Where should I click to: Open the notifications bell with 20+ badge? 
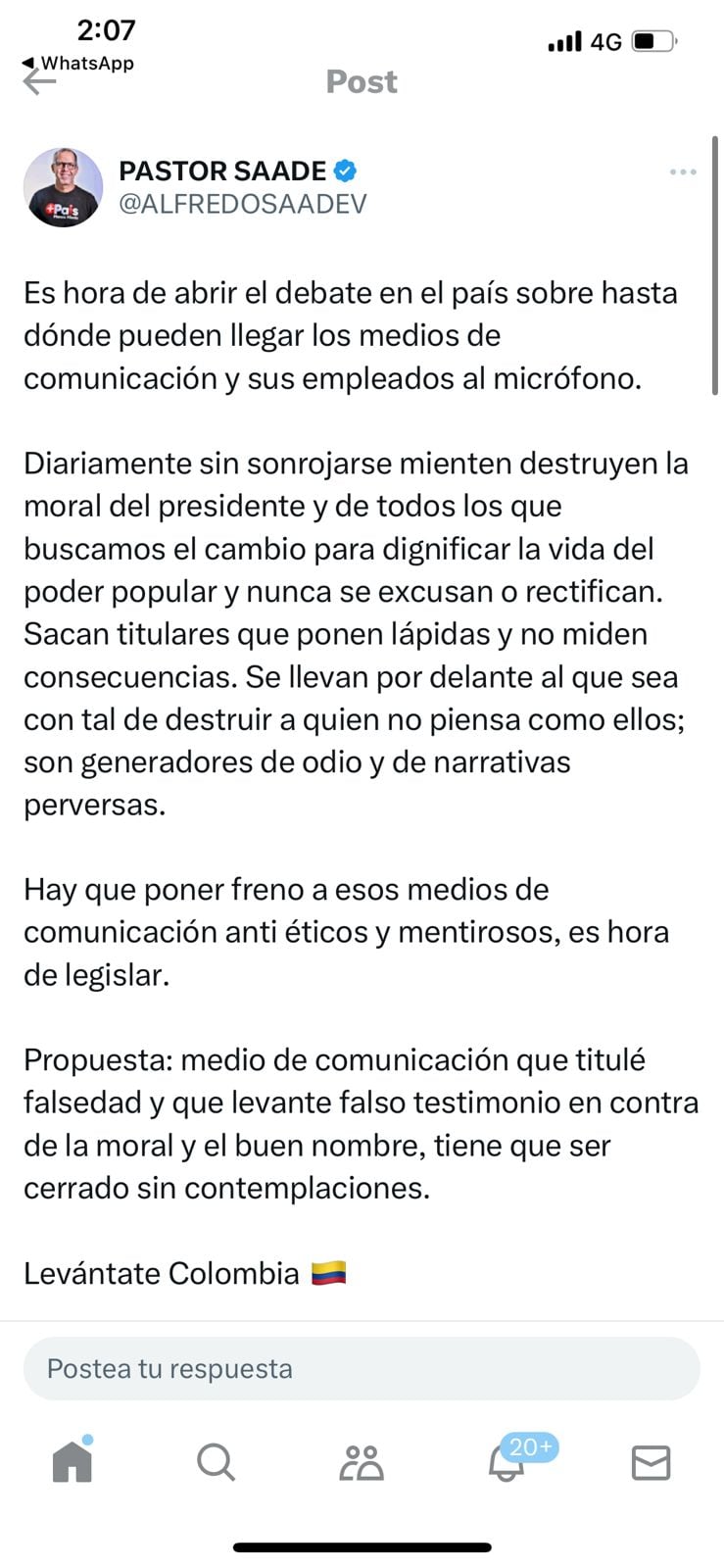507,1462
